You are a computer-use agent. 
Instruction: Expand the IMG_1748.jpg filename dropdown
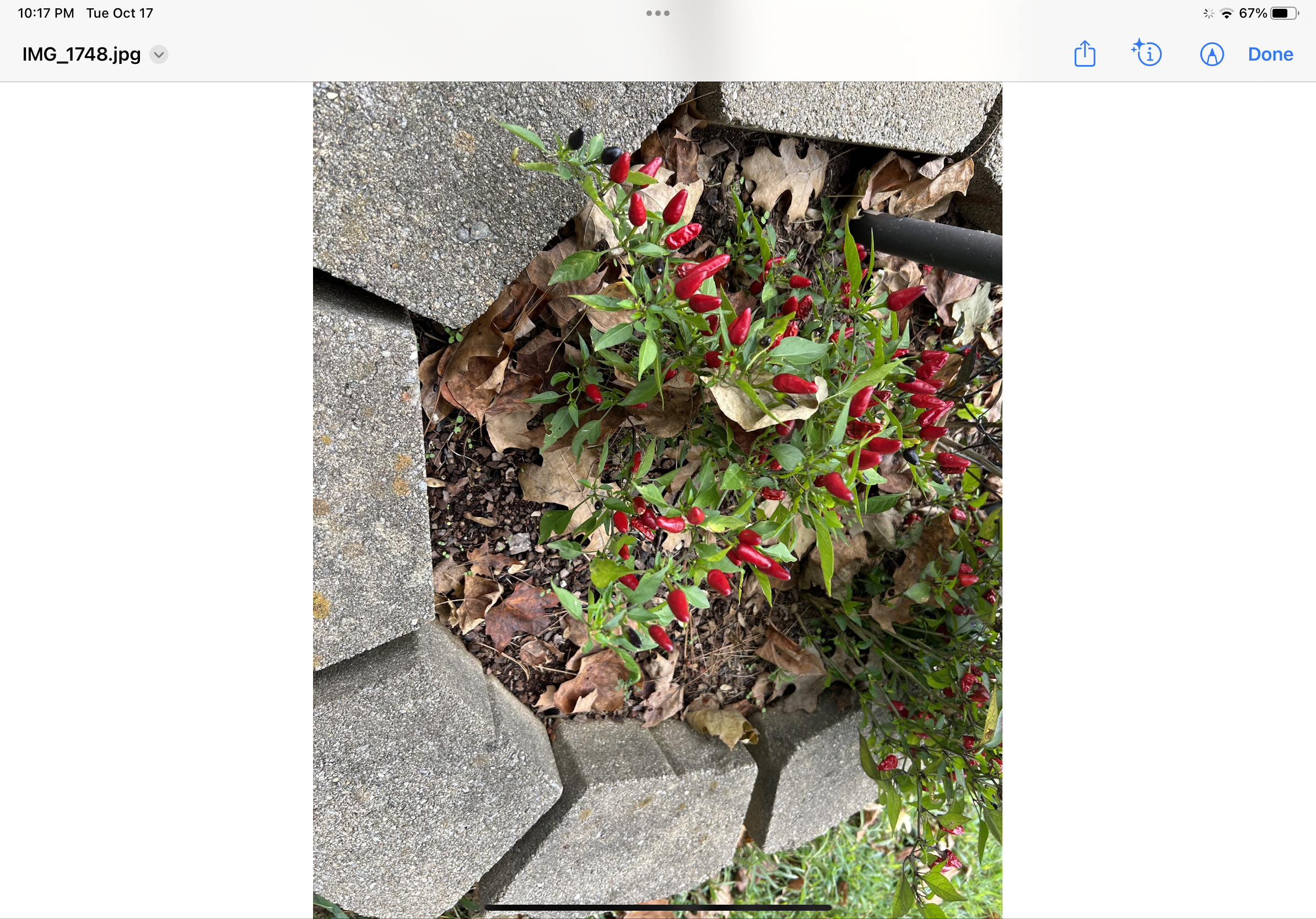(159, 55)
